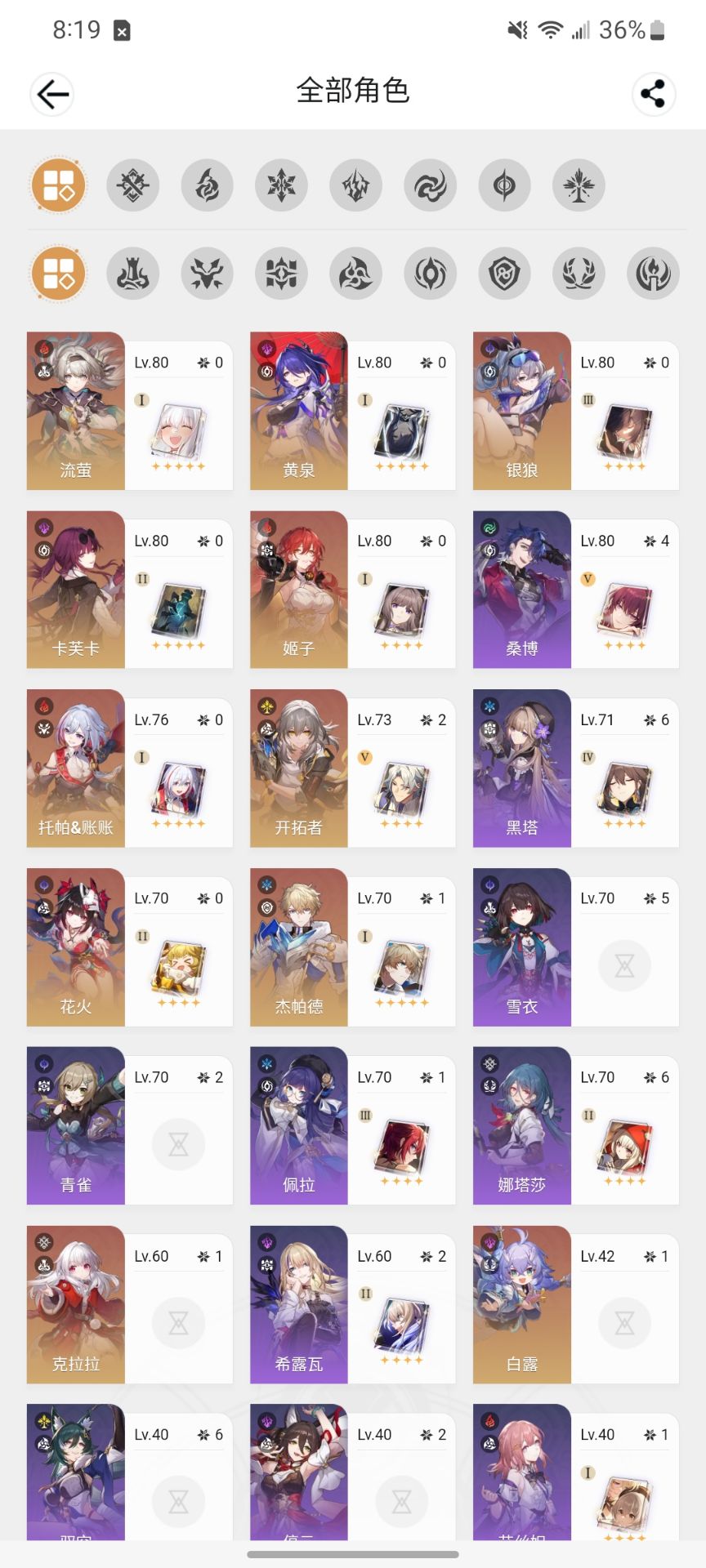Open the 花火 card
Screen dimensions: 706x1568
[130, 947]
